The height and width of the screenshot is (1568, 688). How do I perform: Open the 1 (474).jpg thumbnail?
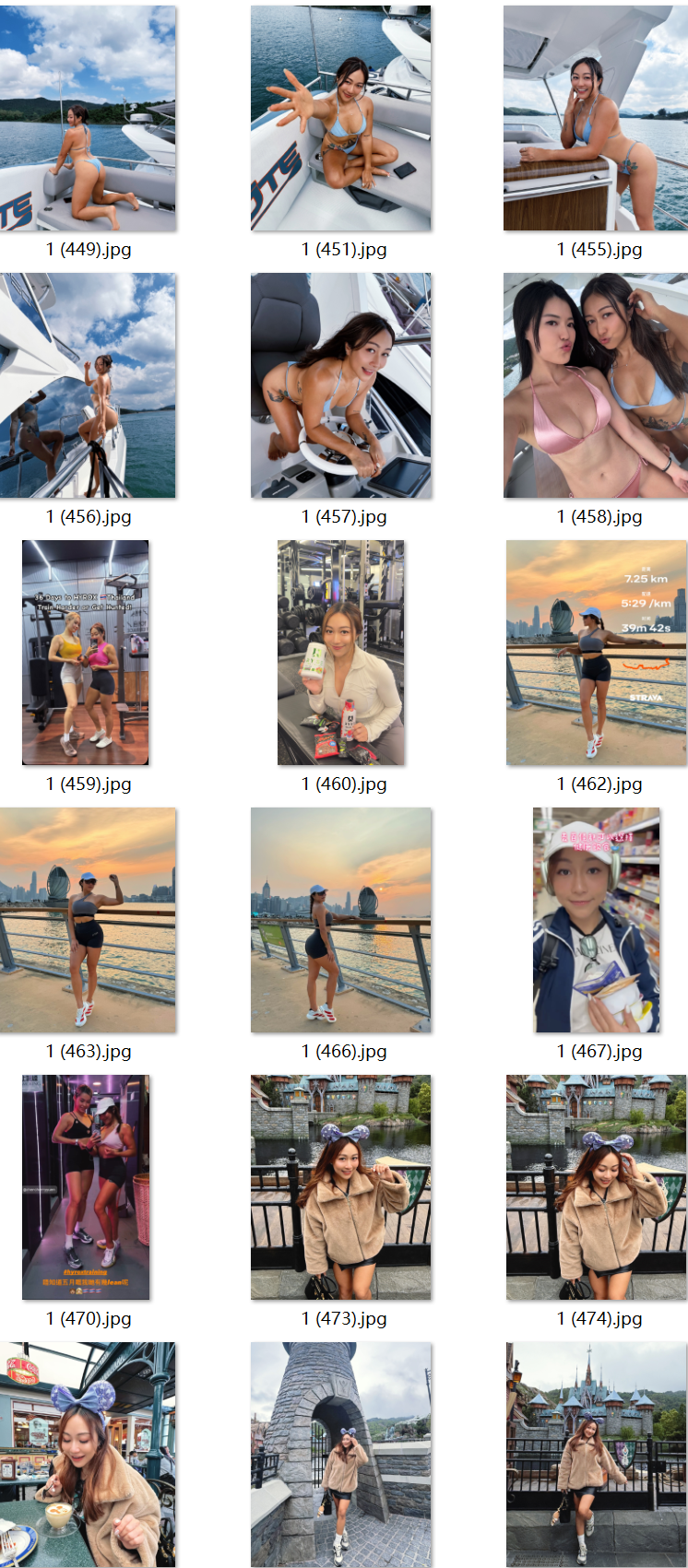(596, 1187)
